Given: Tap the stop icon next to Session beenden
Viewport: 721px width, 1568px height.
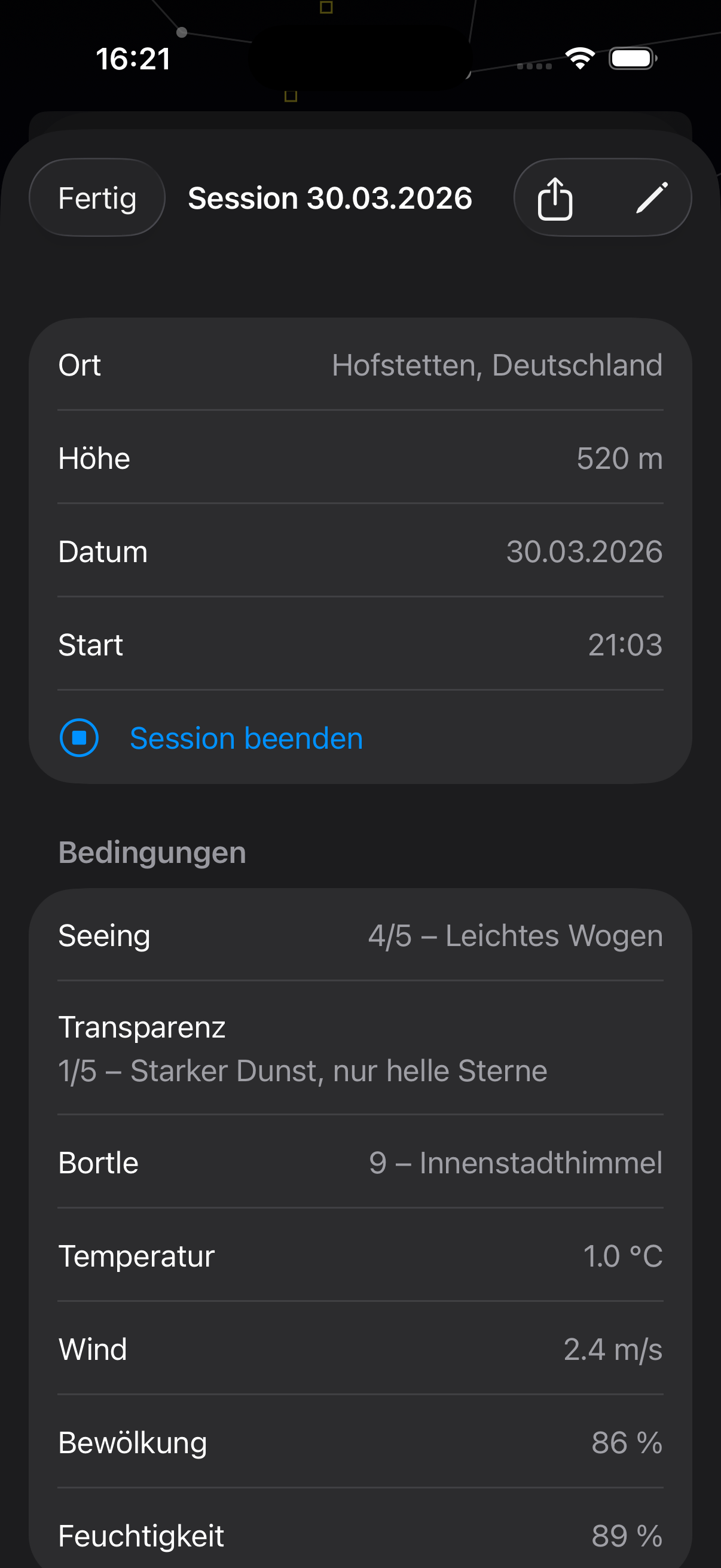Looking at the screenshot, I should point(79,737).
